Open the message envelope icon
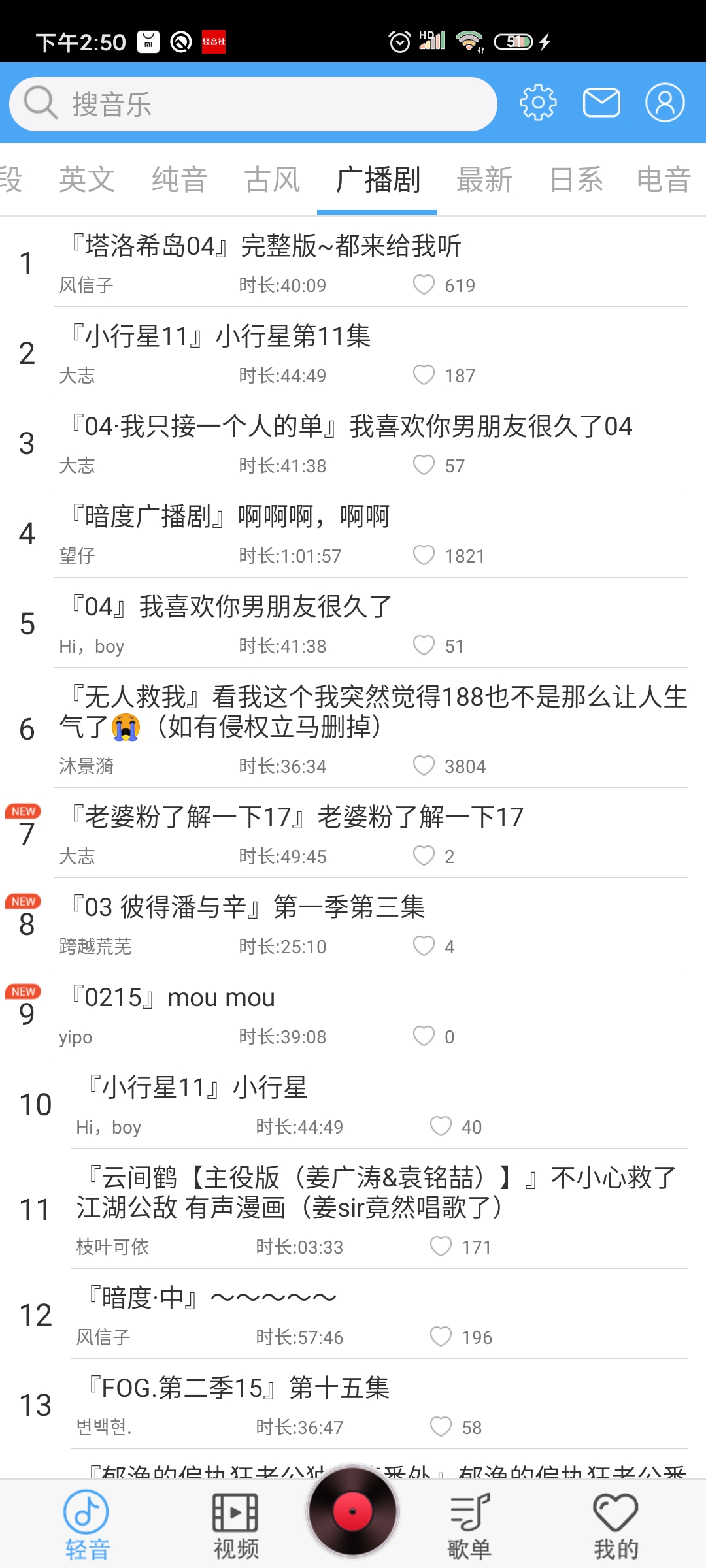The height and width of the screenshot is (1568, 706). [601, 103]
